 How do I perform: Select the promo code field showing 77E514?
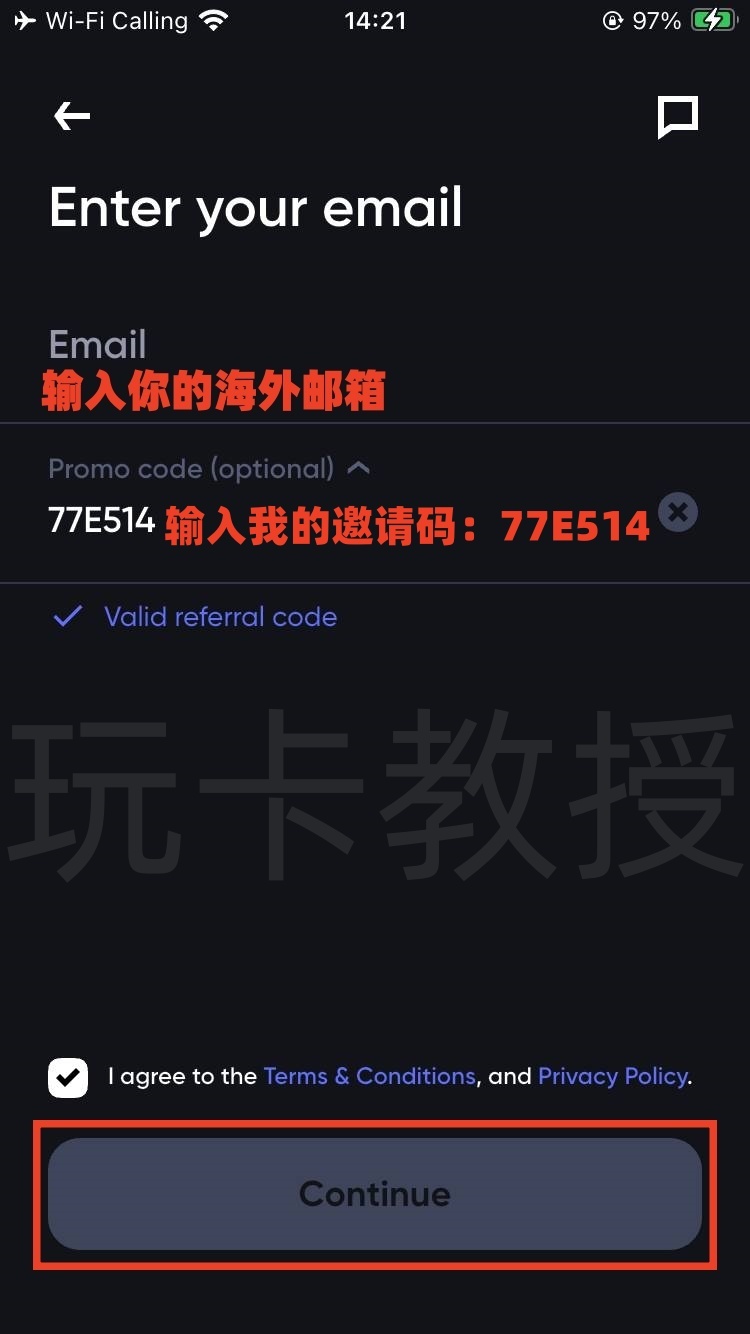(98, 519)
